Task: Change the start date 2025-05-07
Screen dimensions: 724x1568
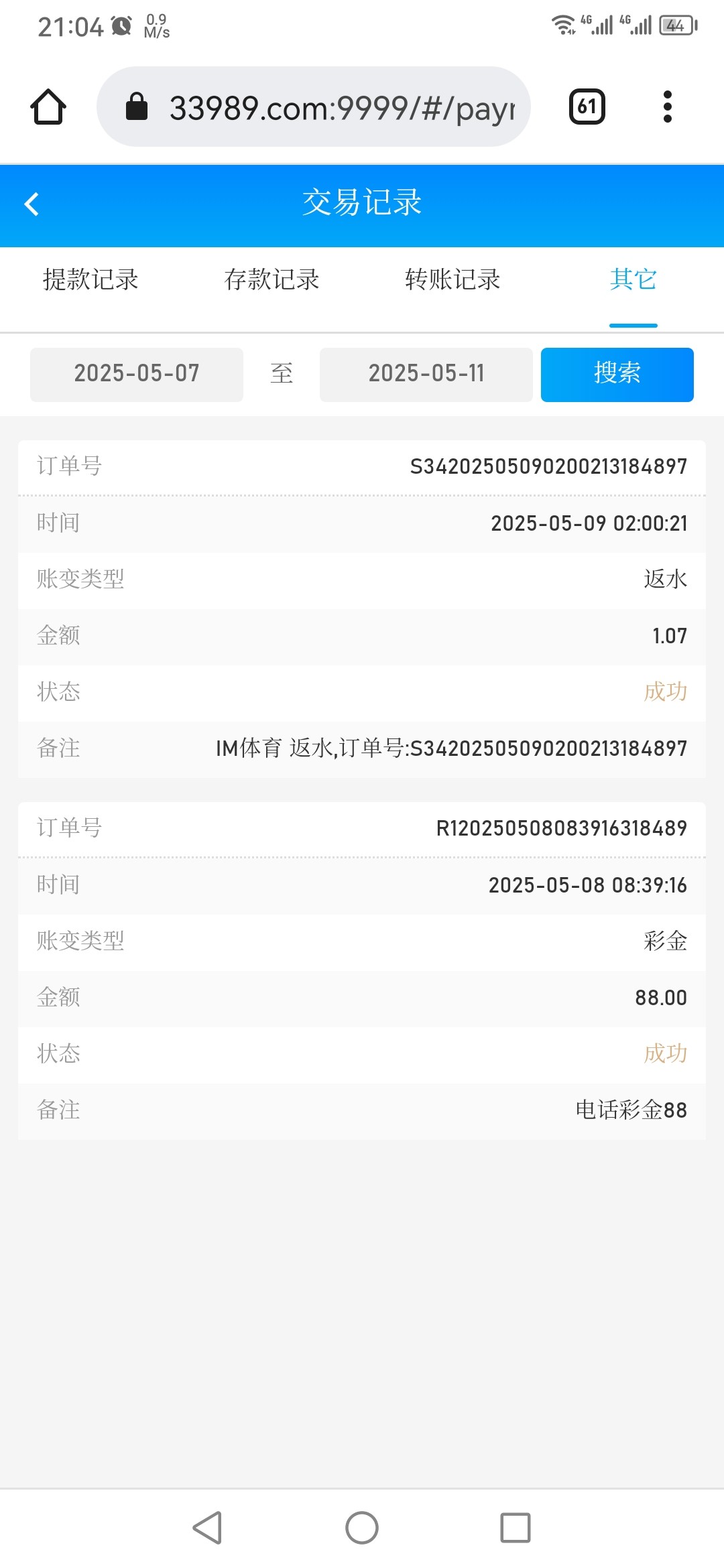Action: pyautogui.click(x=137, y=374)
